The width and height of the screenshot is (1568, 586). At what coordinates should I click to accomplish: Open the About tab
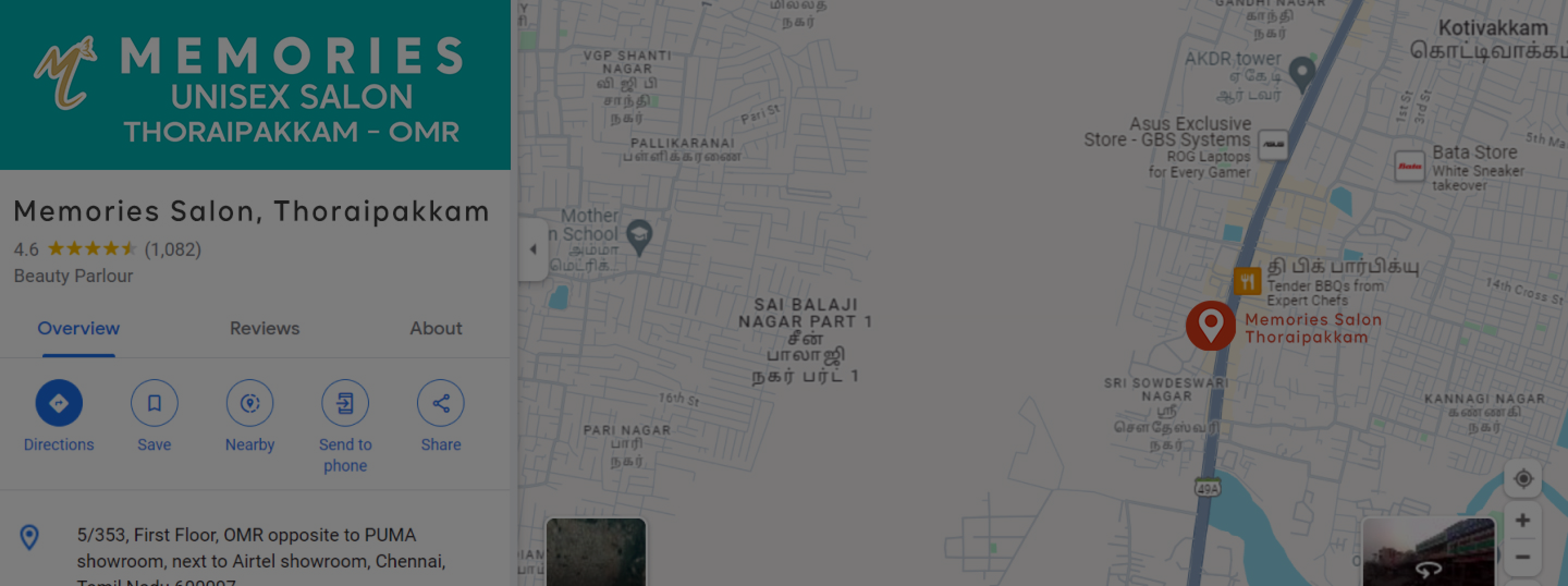[435, 328]
